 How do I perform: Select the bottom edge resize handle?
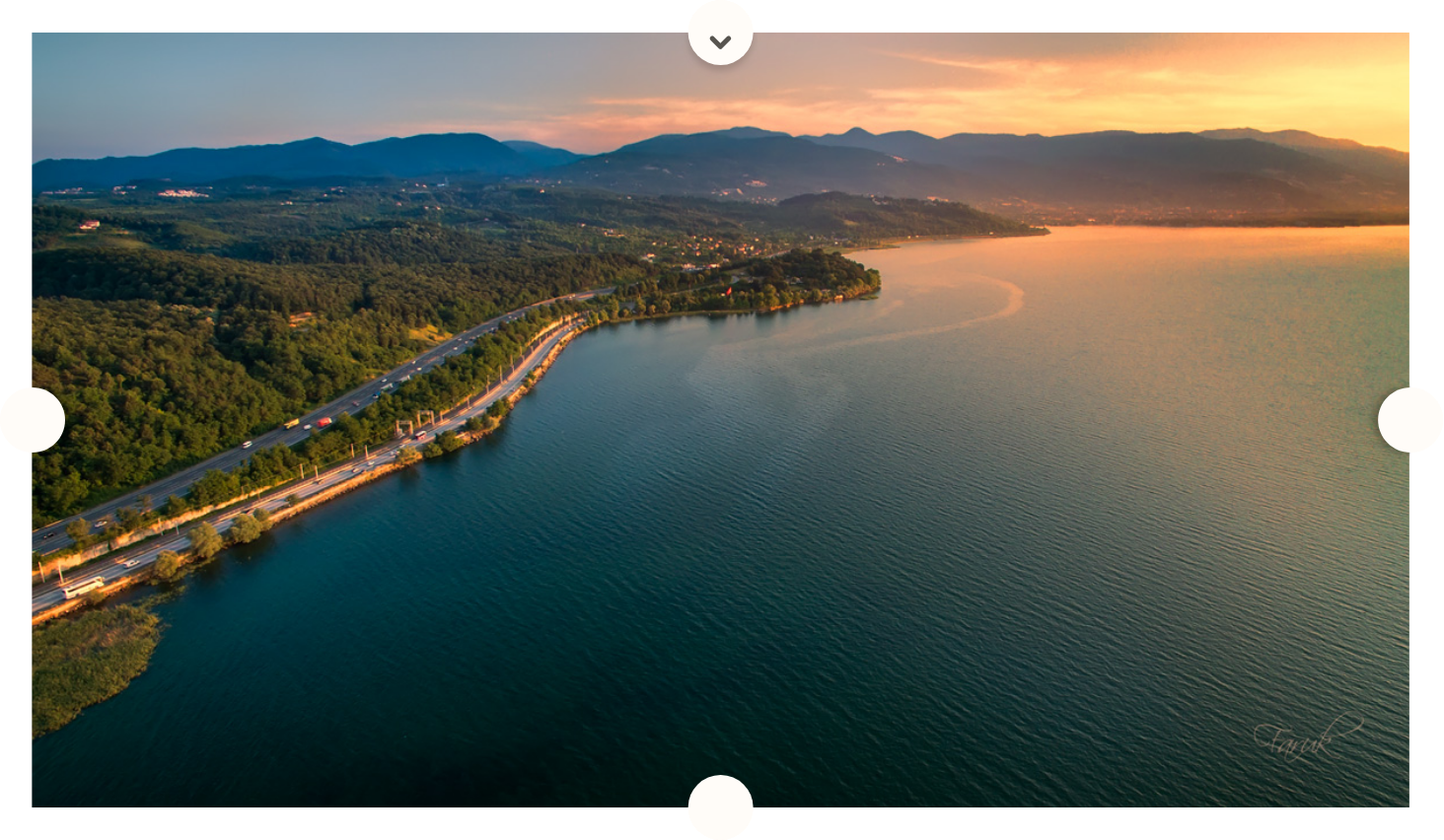point(720,807)
